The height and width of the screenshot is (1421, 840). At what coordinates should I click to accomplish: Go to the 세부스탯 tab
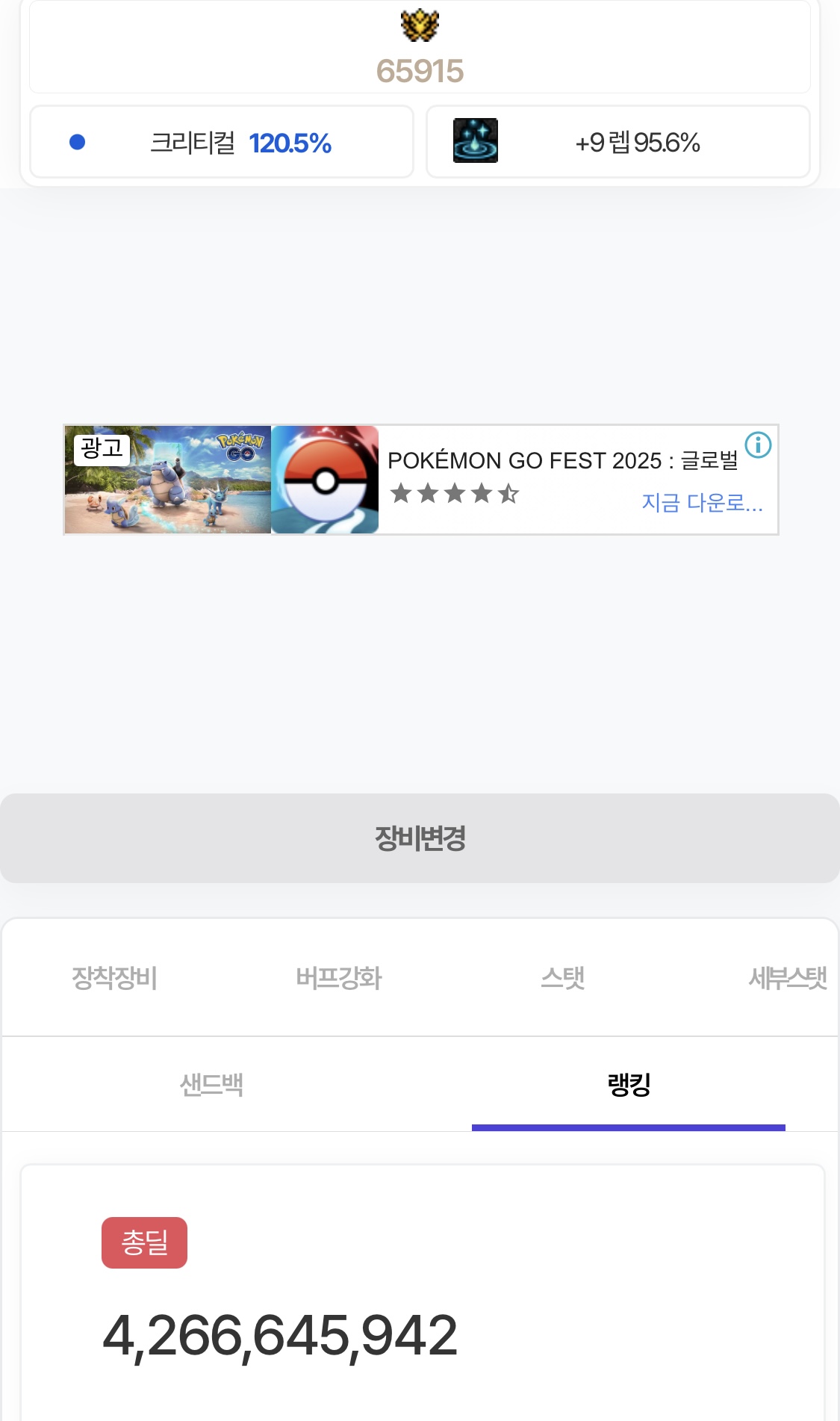[787, 978]
